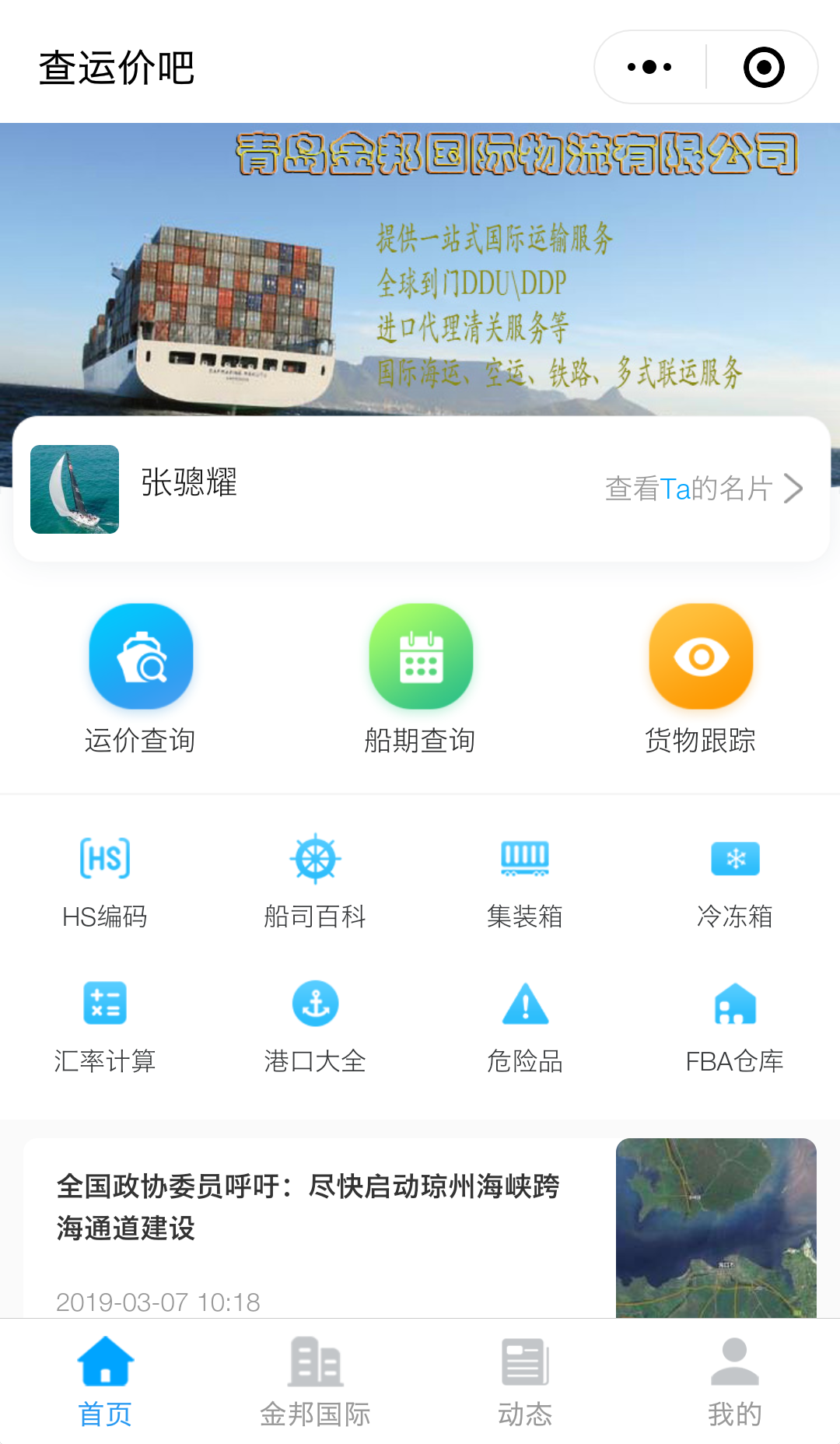Screen dimensions: 840x1444
Task: Select the 运价查询 freight rate query icon
Action: coord(140,656)
